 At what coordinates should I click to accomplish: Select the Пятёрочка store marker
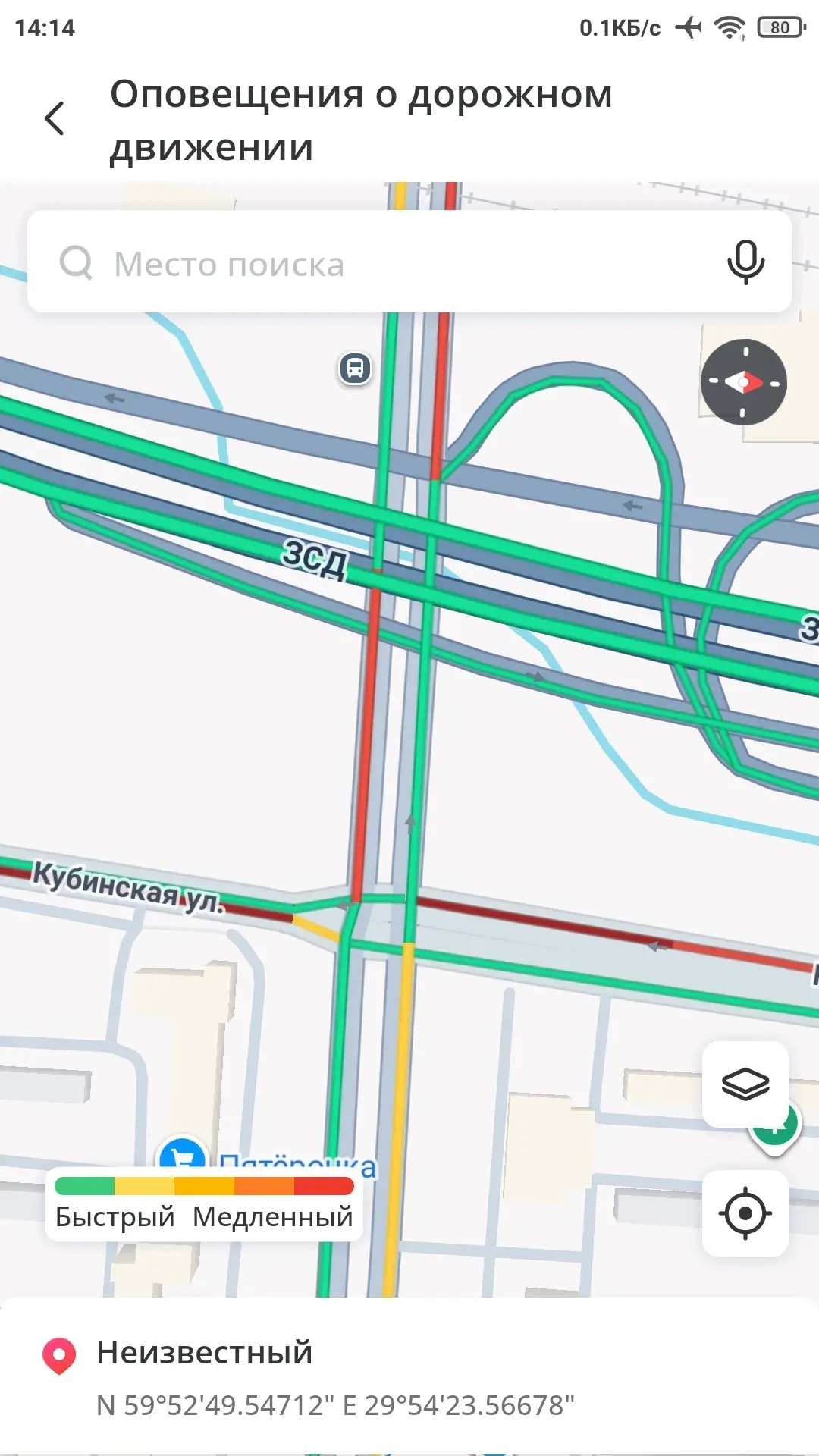point(182,1153)
